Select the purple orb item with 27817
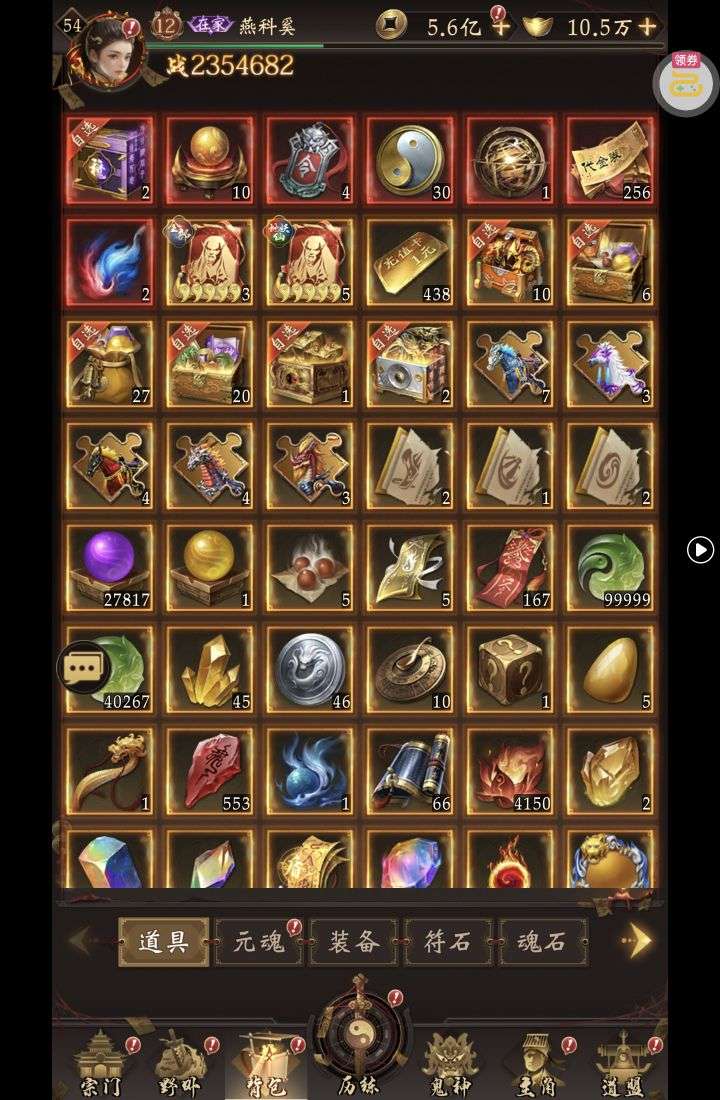This screenshot has height=1100, width=720. [x=109, y=567]
